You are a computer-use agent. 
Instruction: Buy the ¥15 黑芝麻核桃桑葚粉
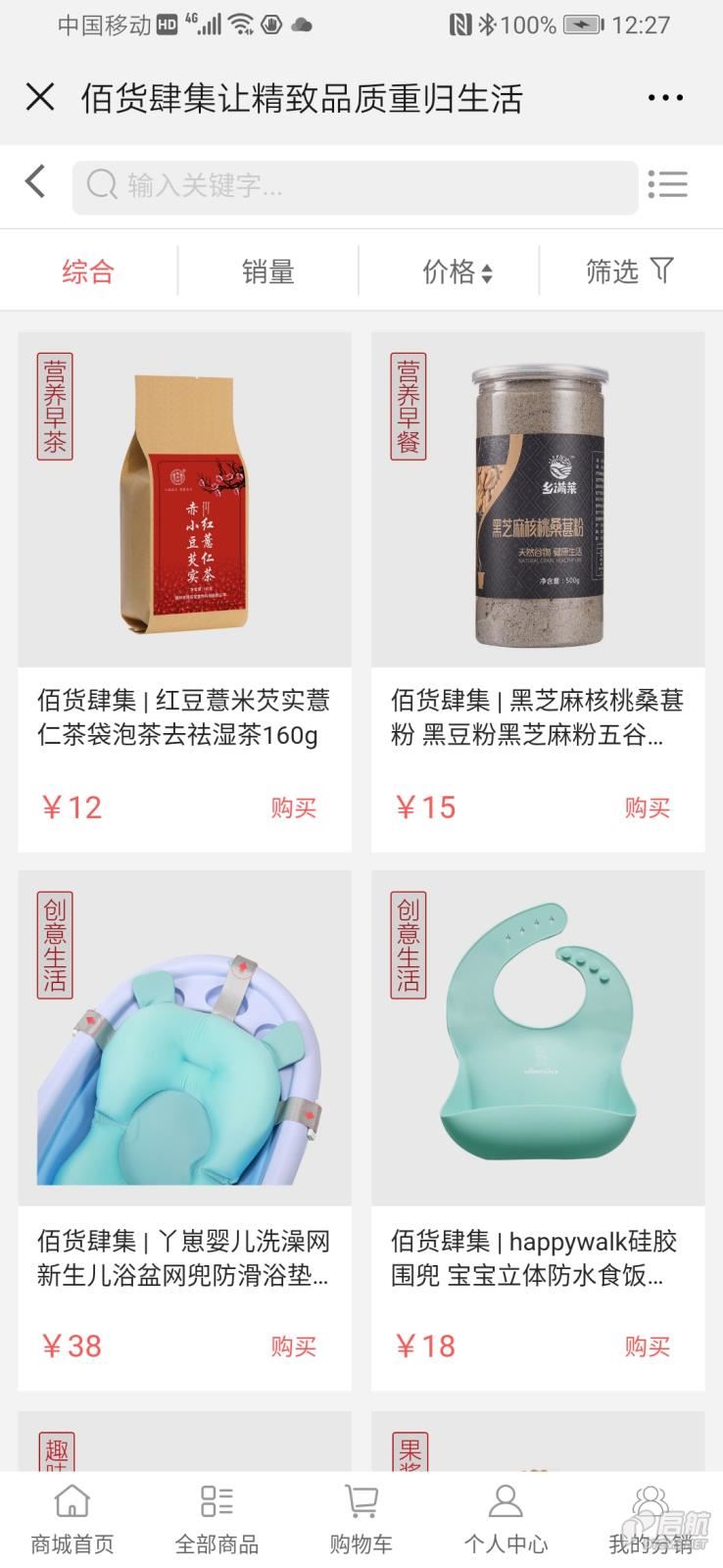click(647, 808)
